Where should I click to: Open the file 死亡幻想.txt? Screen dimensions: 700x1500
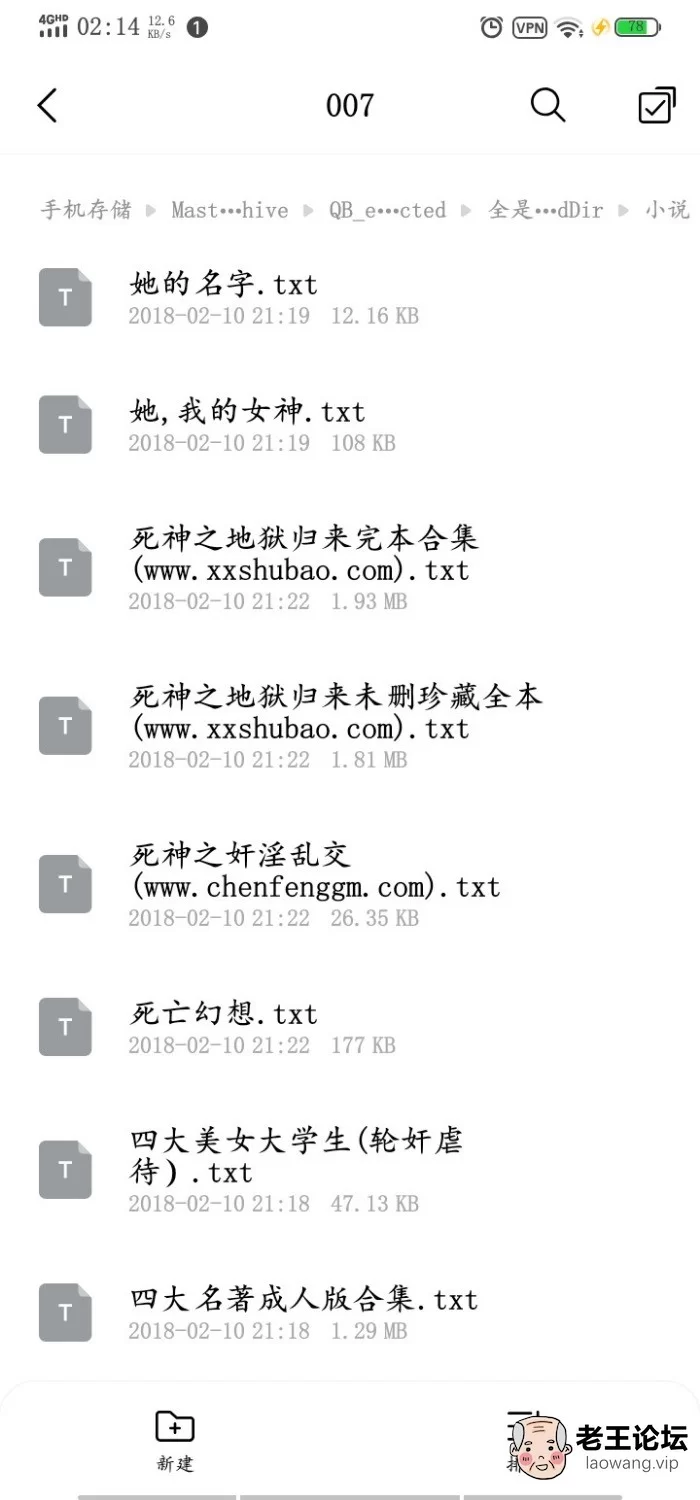point(350,1028)
